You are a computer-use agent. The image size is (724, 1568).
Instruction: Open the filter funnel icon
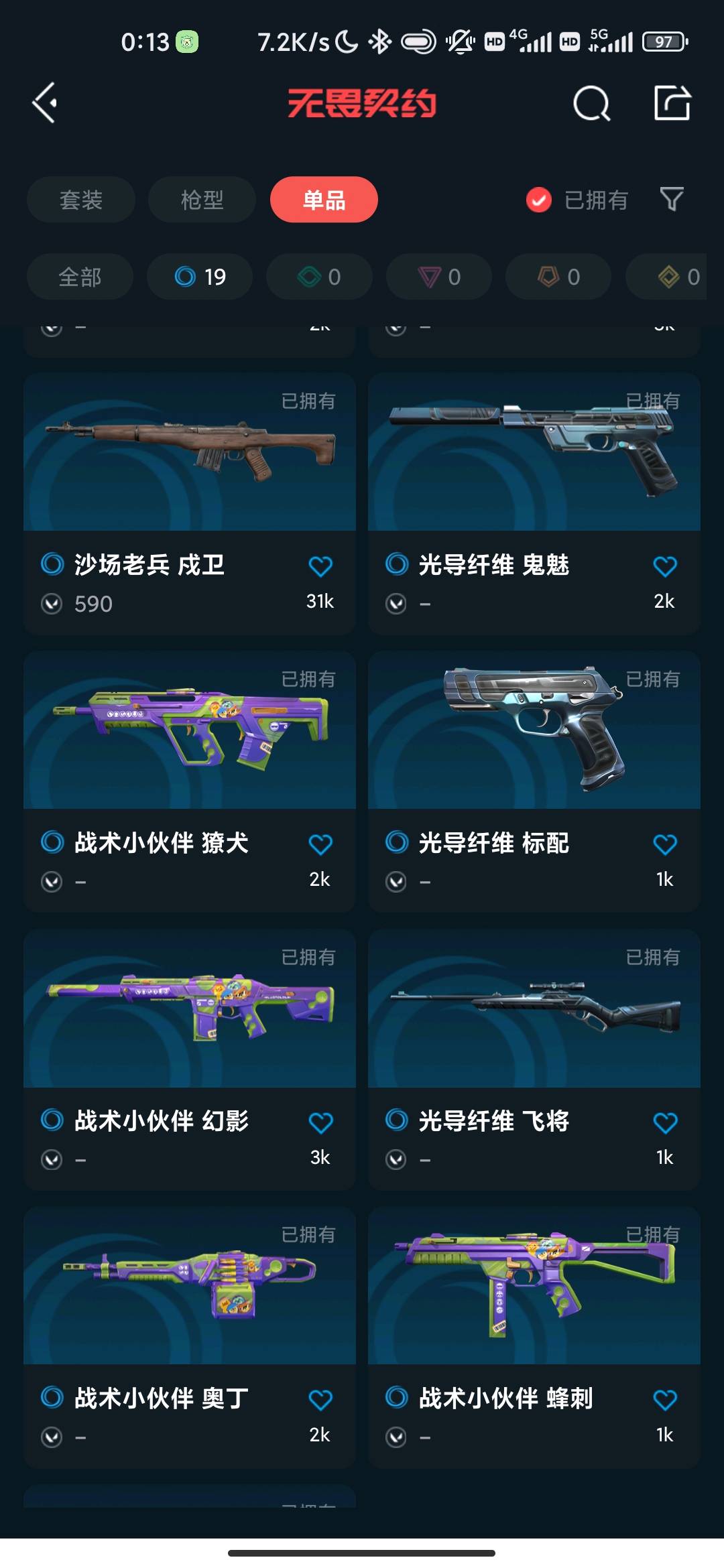pos(672,199)
